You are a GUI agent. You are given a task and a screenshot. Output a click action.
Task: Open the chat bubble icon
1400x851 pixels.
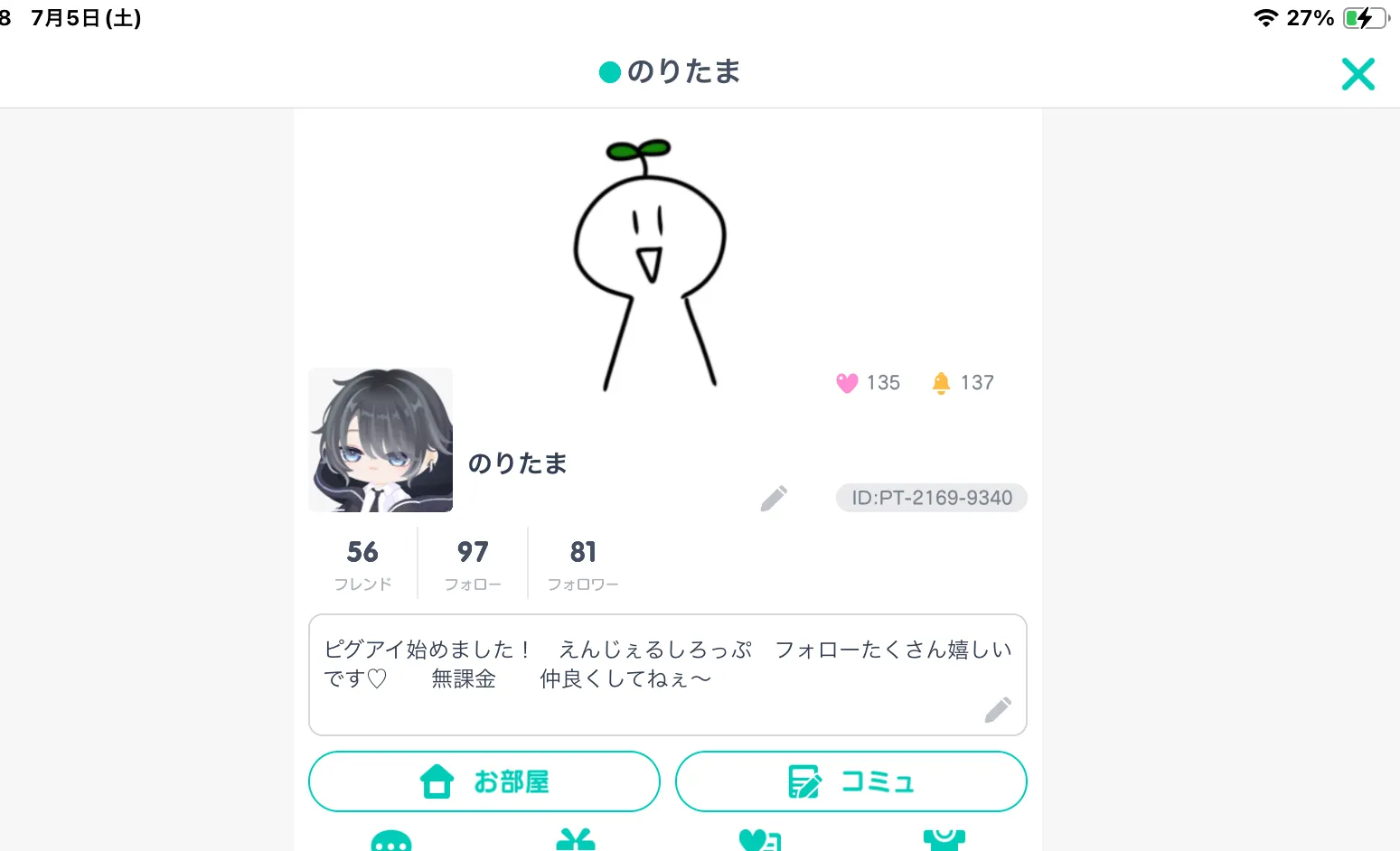coord(391,841)
